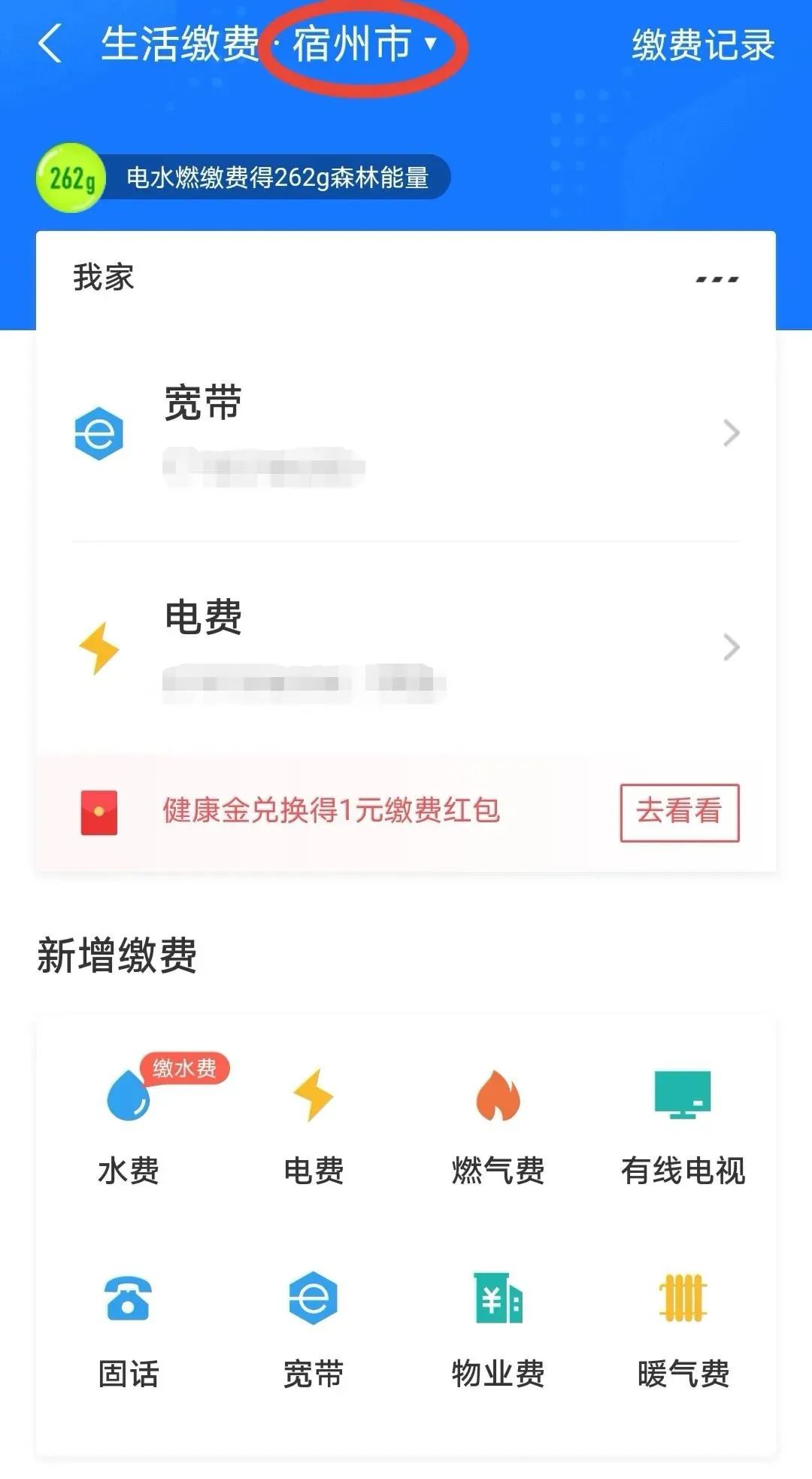This screenshot has height=1479, width=812.
Task: Choose 宽带 in the 新增缴费 grid
Action: tap(314, 1329)
